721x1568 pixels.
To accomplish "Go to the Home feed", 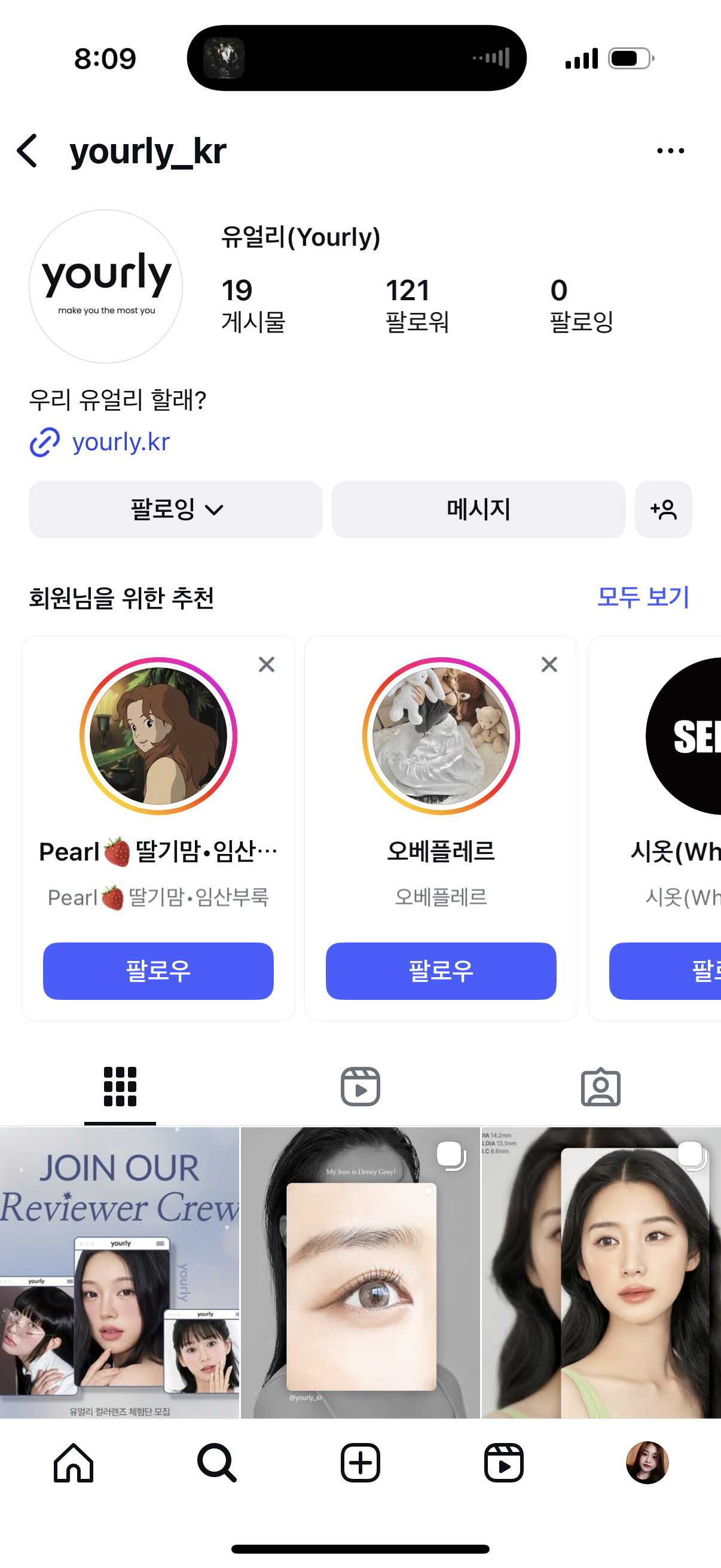I will tap(74, 1463).
